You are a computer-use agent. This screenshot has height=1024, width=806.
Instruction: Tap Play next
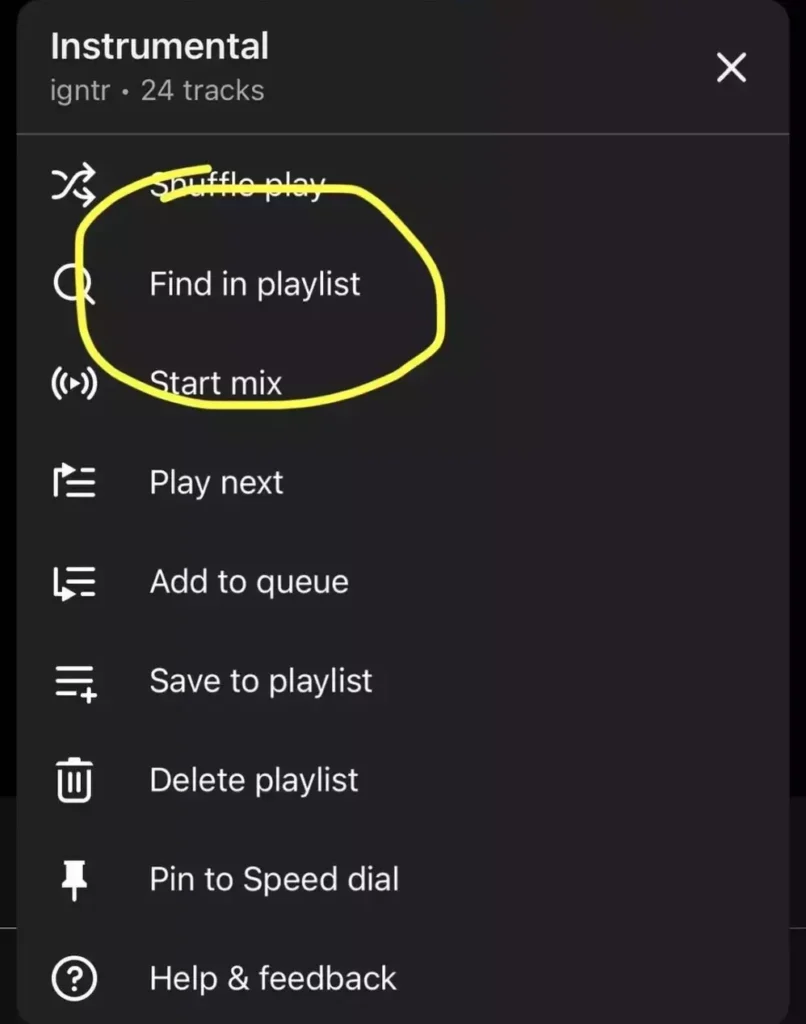click(216, 482)
